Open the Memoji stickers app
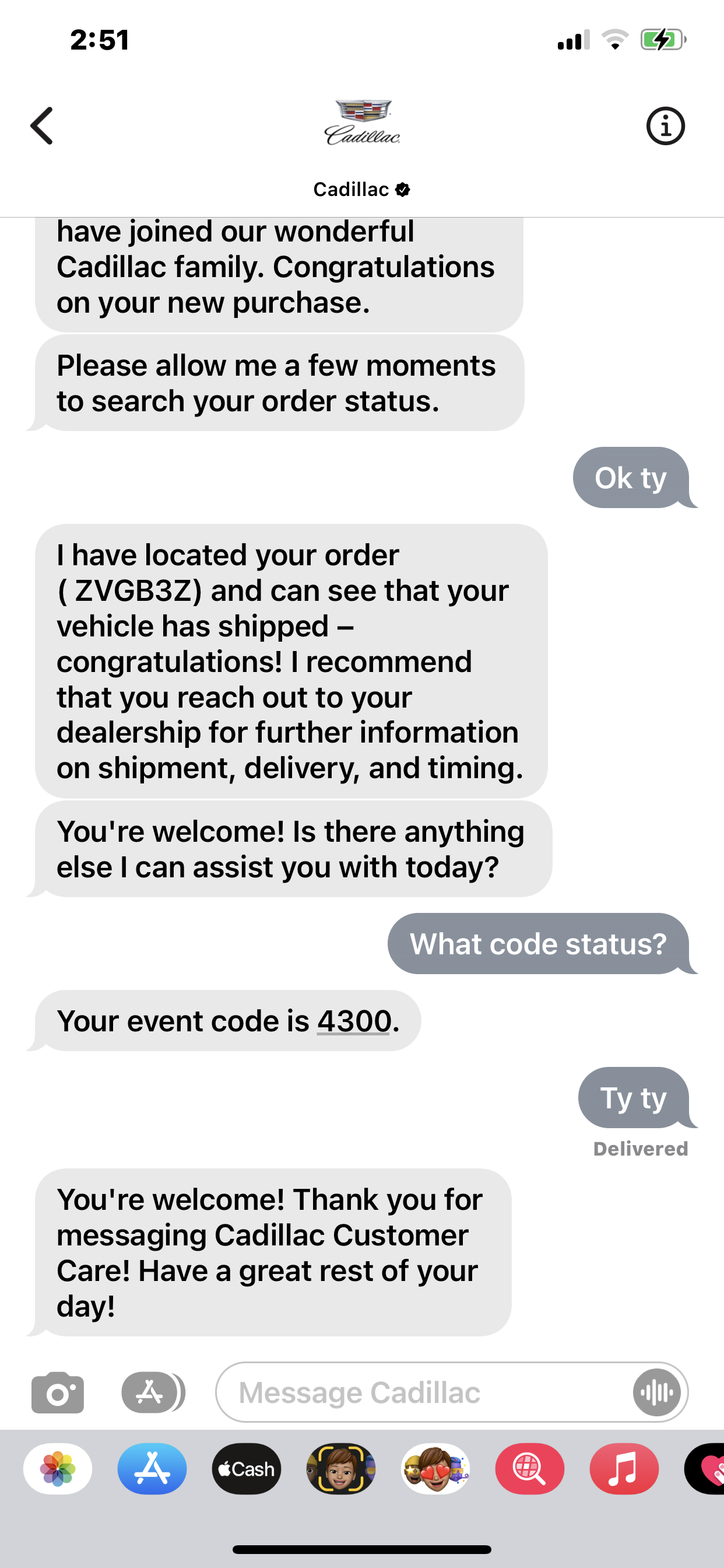724x1568 pixels. 435,1469
